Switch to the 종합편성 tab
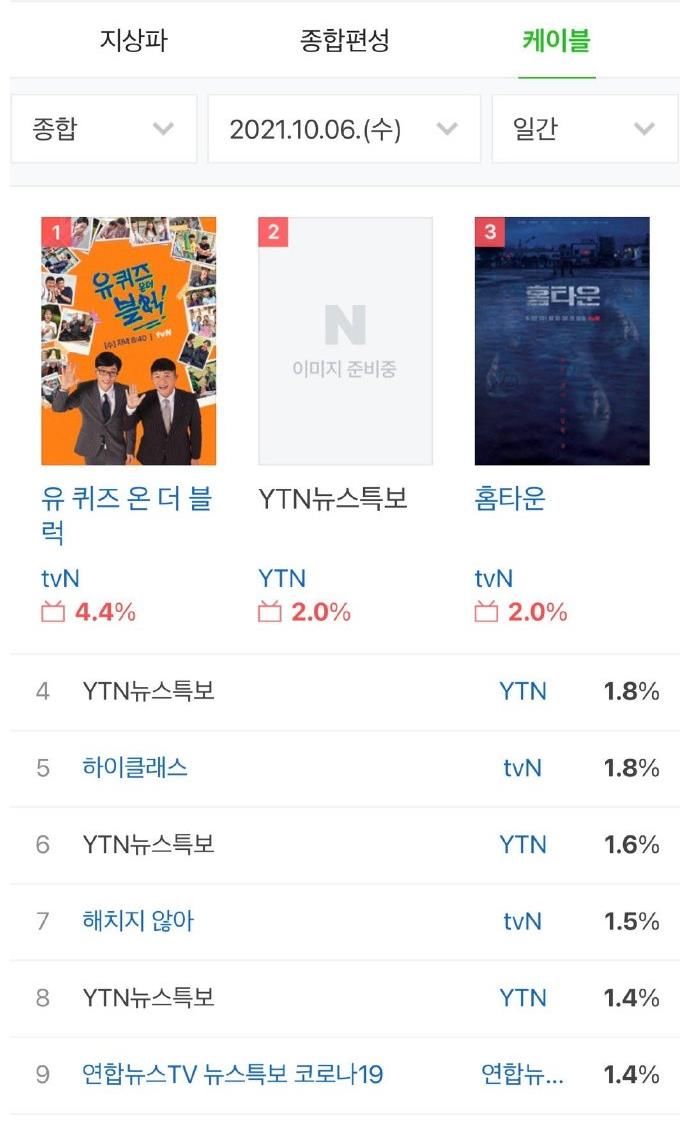Screen dimensions: 690x1144 coord(345,41)
